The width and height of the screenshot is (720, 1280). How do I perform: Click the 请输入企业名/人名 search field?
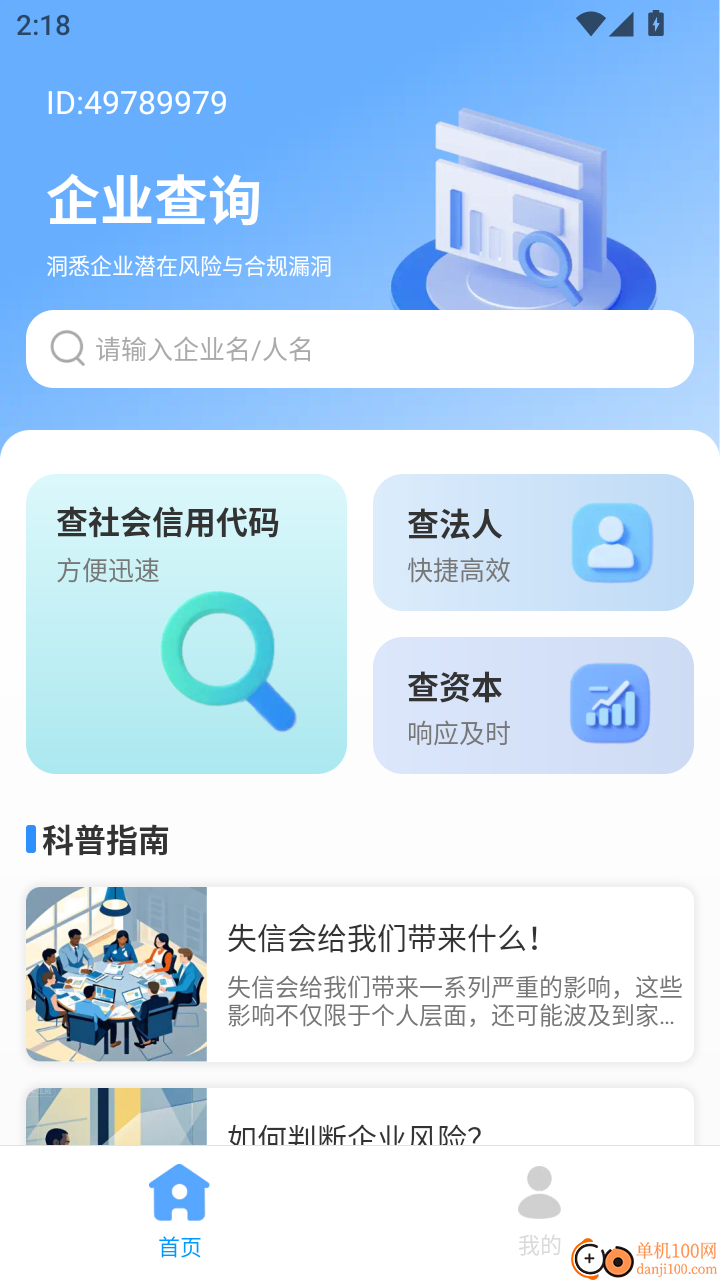click(x=360, y=348)
